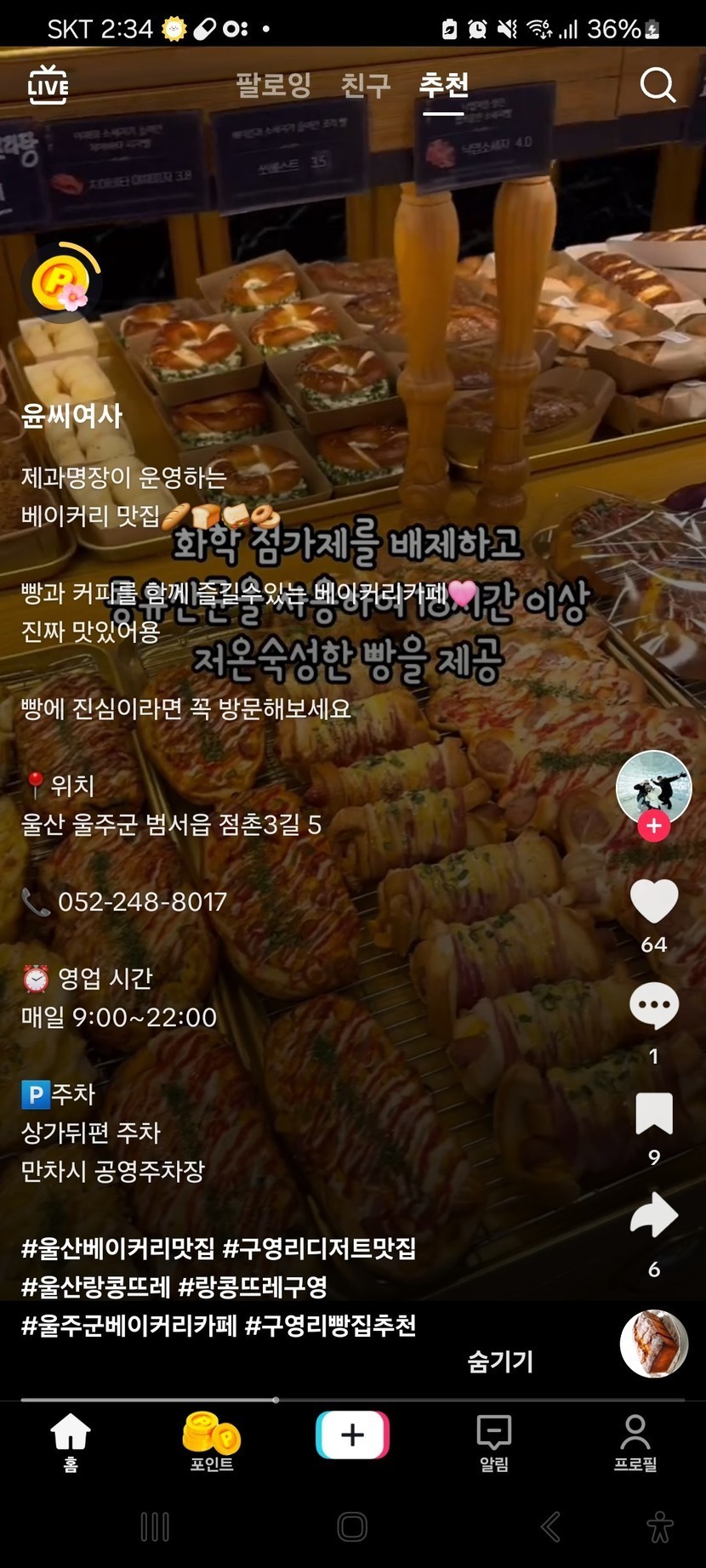Create a new video with the plus button
The height and width of the screenshot is (1568, 706).
[352, 1435]
